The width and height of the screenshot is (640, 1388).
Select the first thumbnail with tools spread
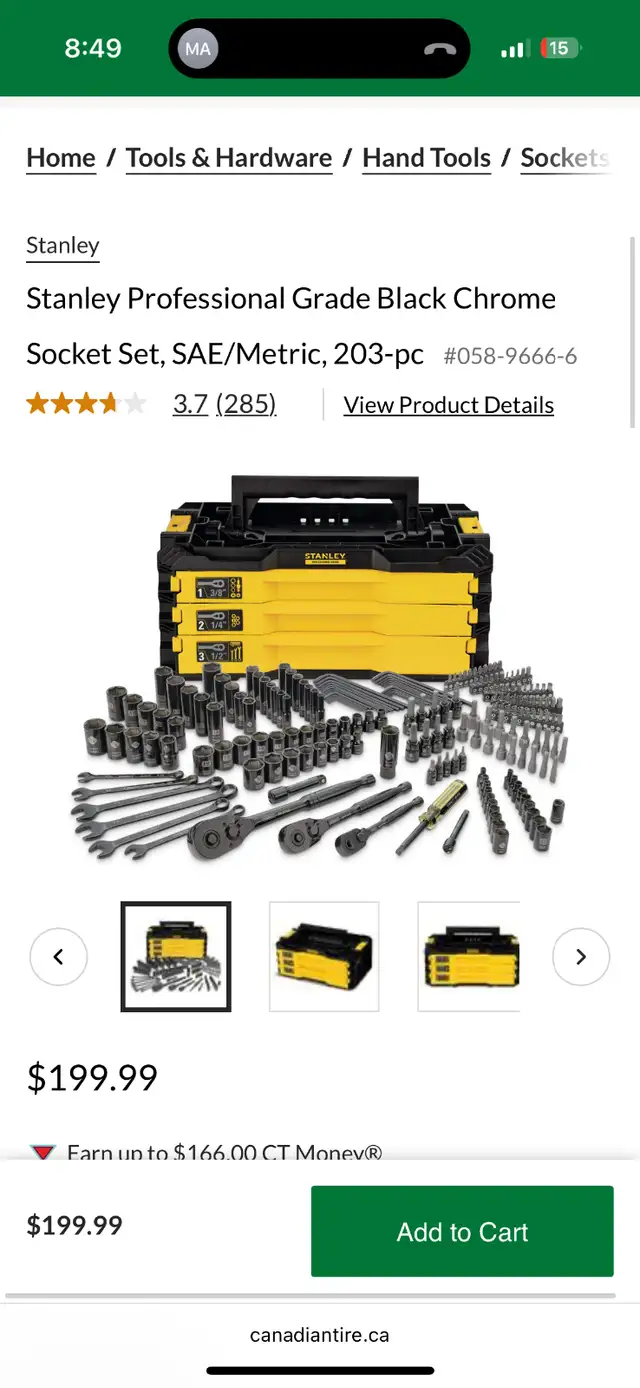176,957
